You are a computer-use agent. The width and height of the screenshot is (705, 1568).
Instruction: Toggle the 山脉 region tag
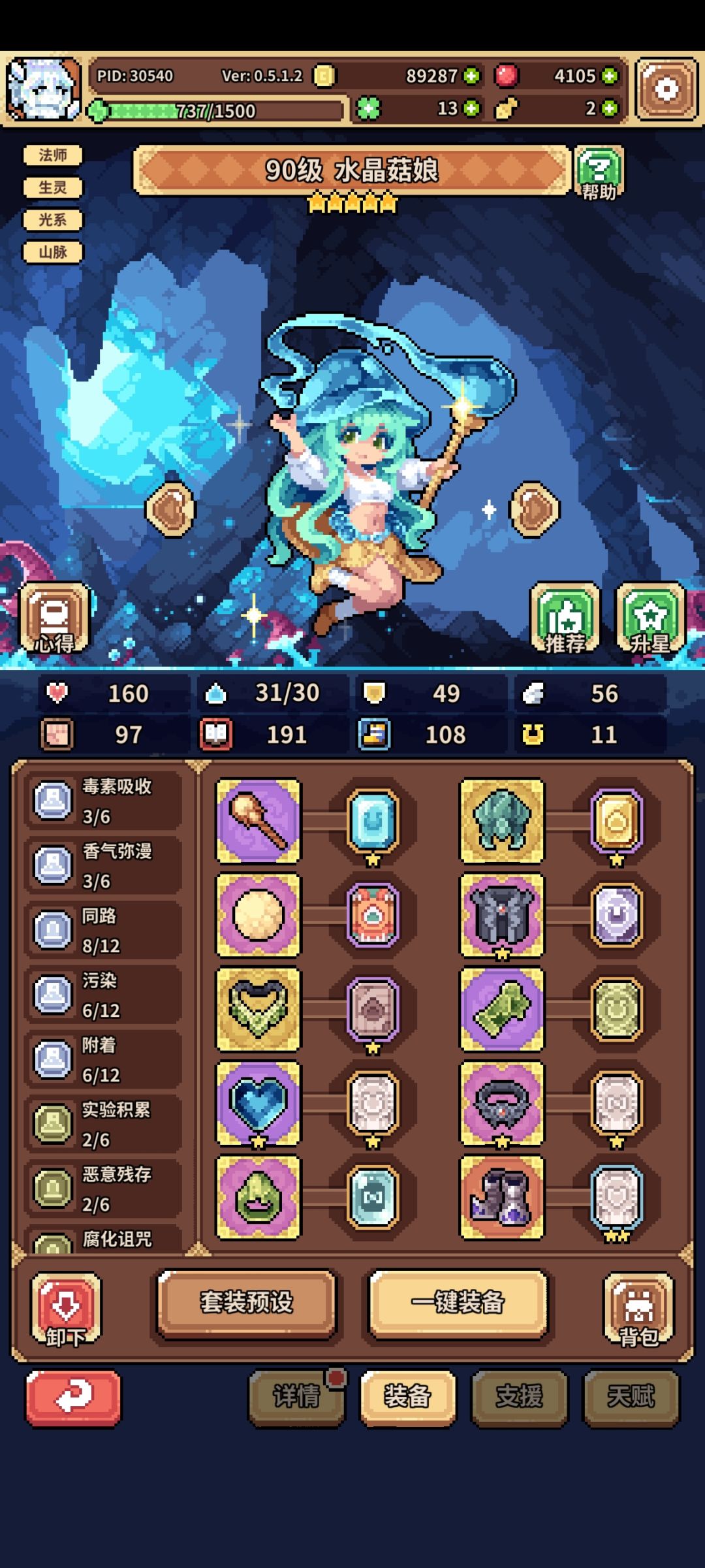tap(52, 251)
